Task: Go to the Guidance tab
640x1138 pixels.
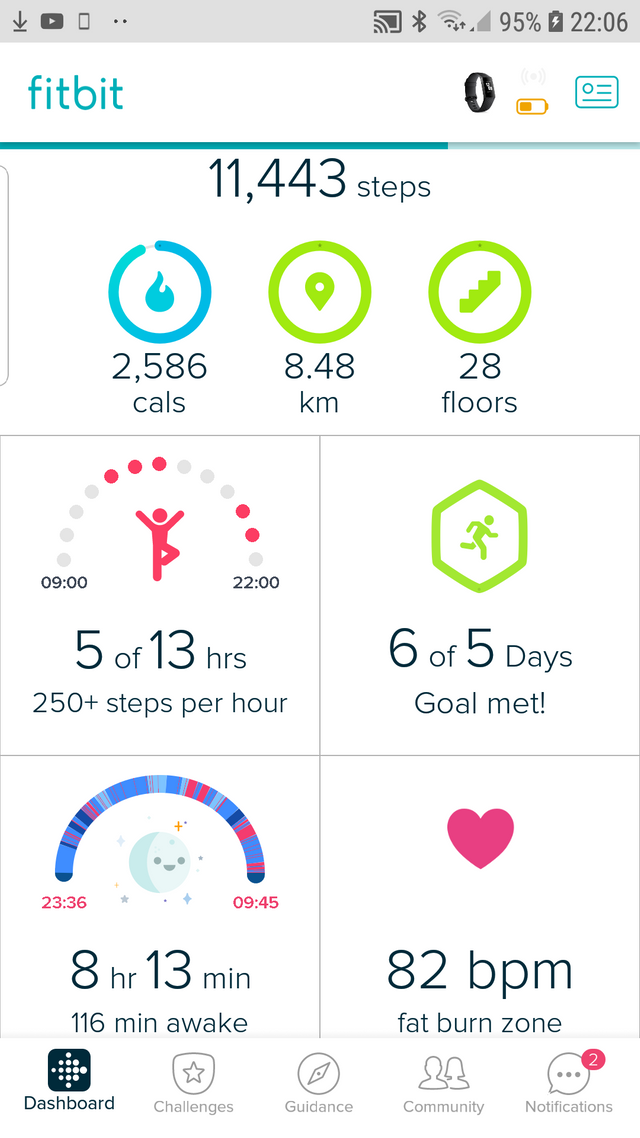Action: click(319, 1084)
